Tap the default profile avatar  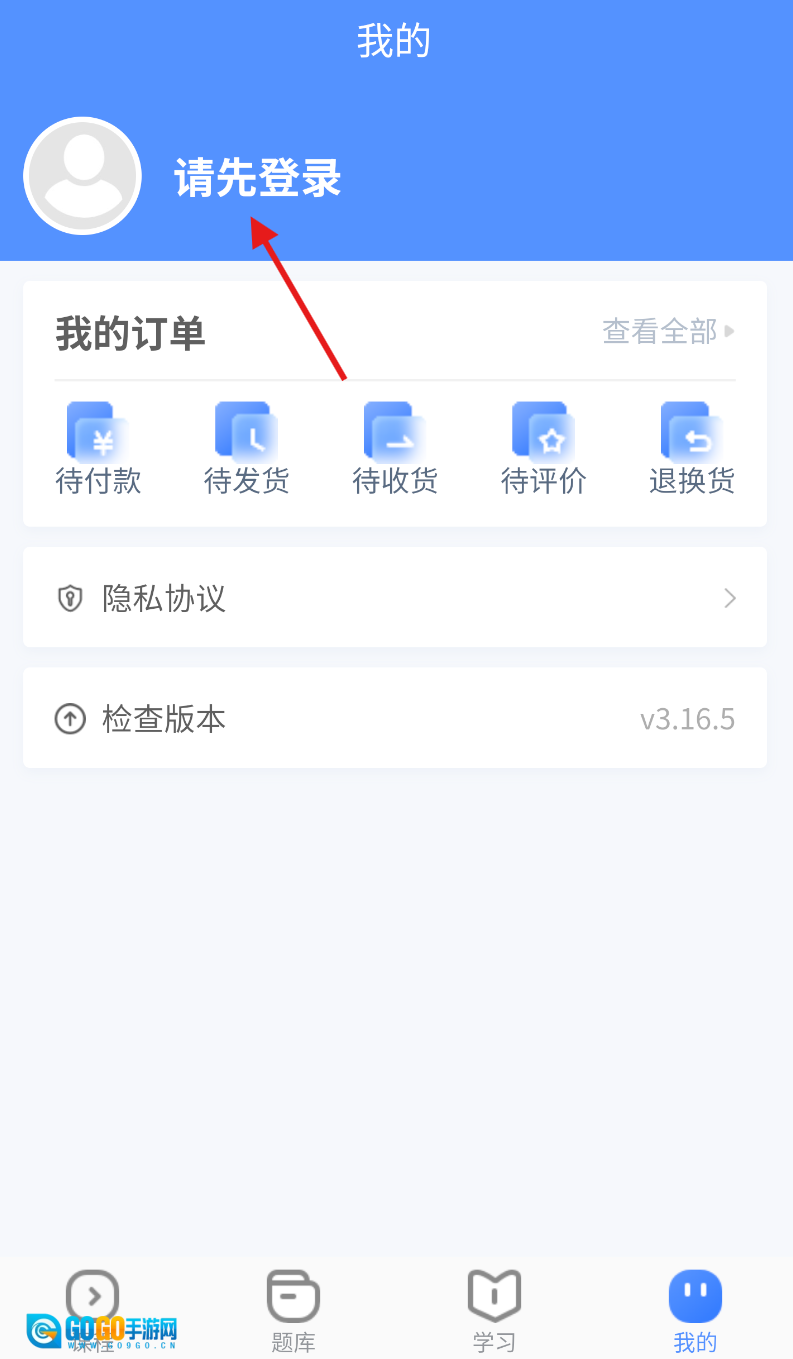pos(82,176)
